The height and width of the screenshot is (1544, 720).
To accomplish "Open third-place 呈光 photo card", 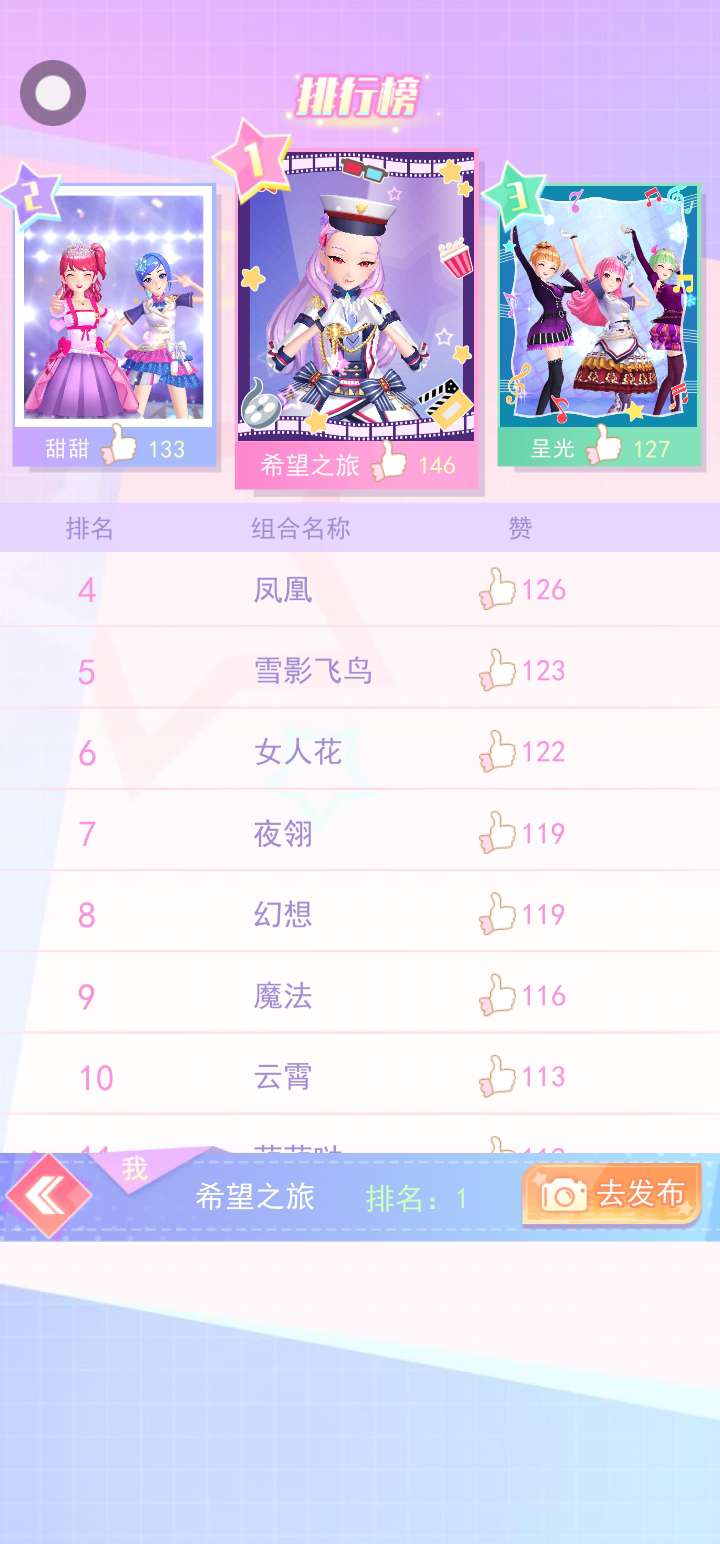I will pos(599,306).
